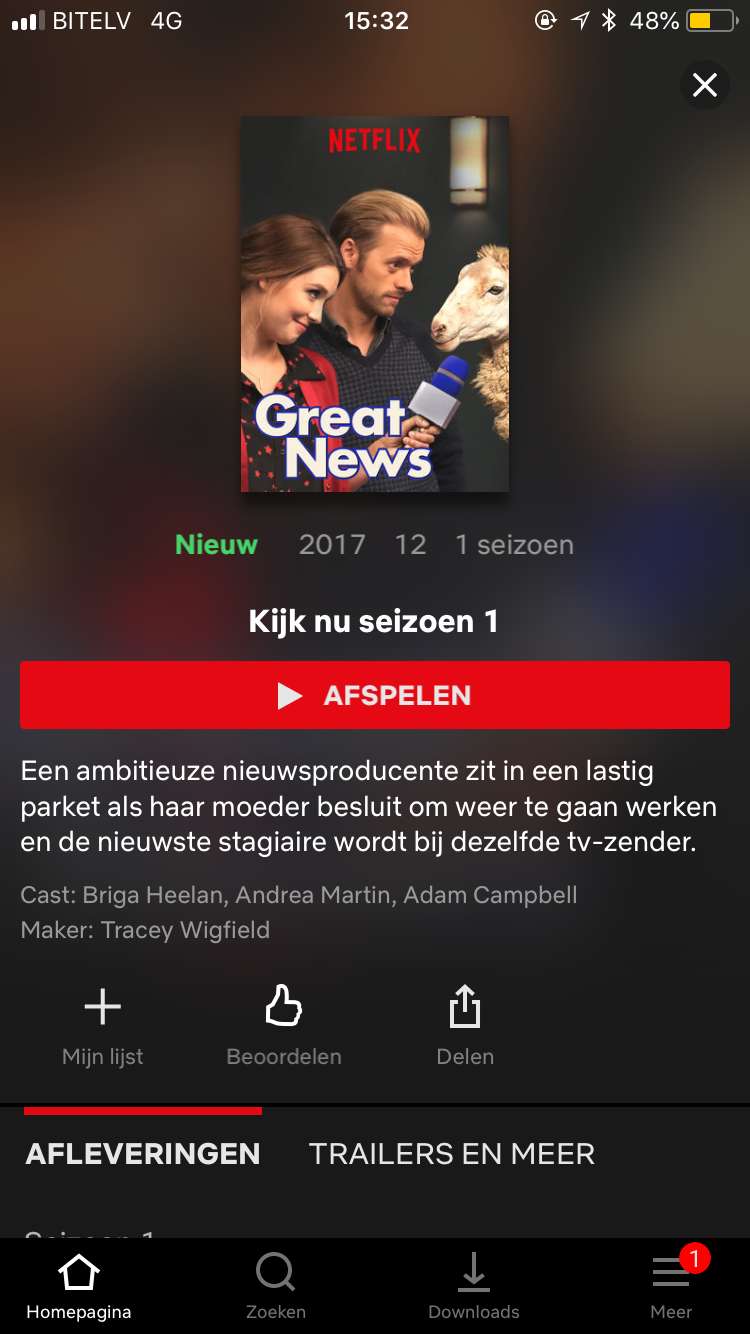Switch to the Afleveringen tab

coord(143,1153)
